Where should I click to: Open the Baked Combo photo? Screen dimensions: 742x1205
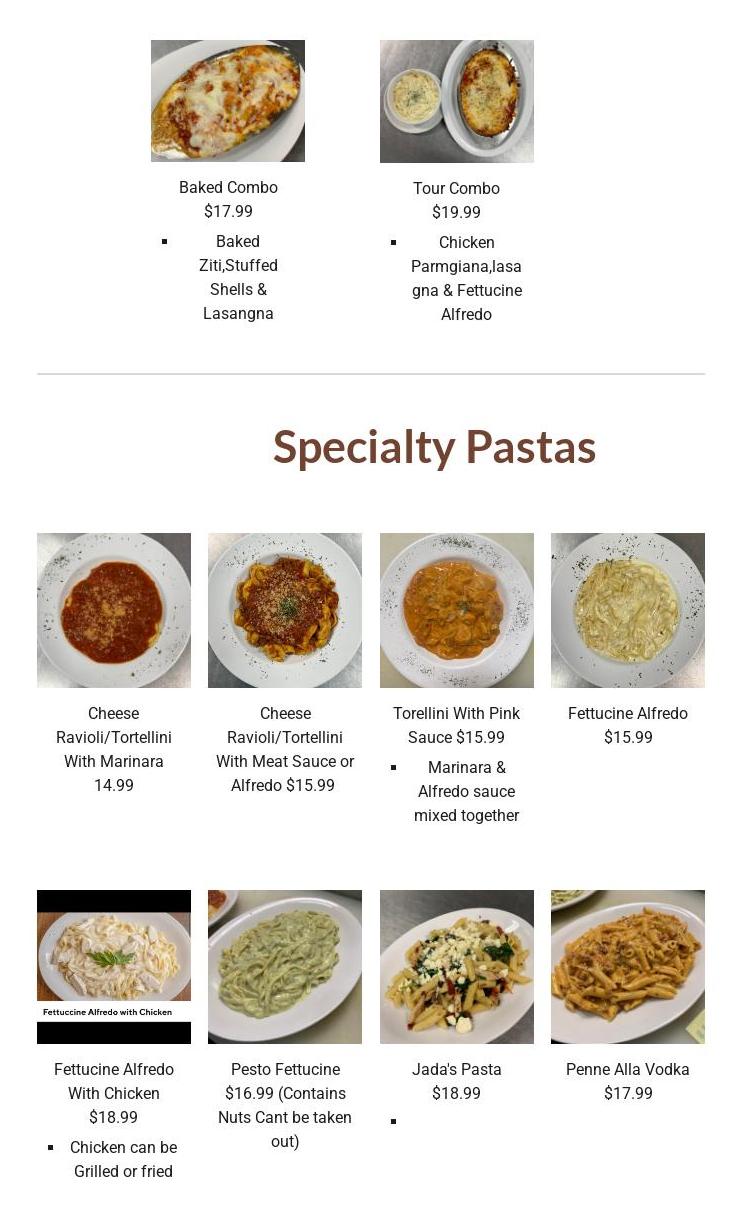[x=228, y=101]
